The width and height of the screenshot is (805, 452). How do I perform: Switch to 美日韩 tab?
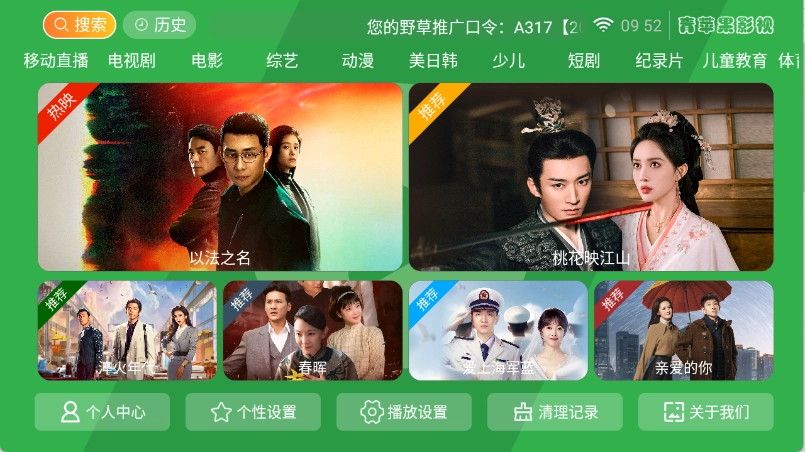pos(433,61)
